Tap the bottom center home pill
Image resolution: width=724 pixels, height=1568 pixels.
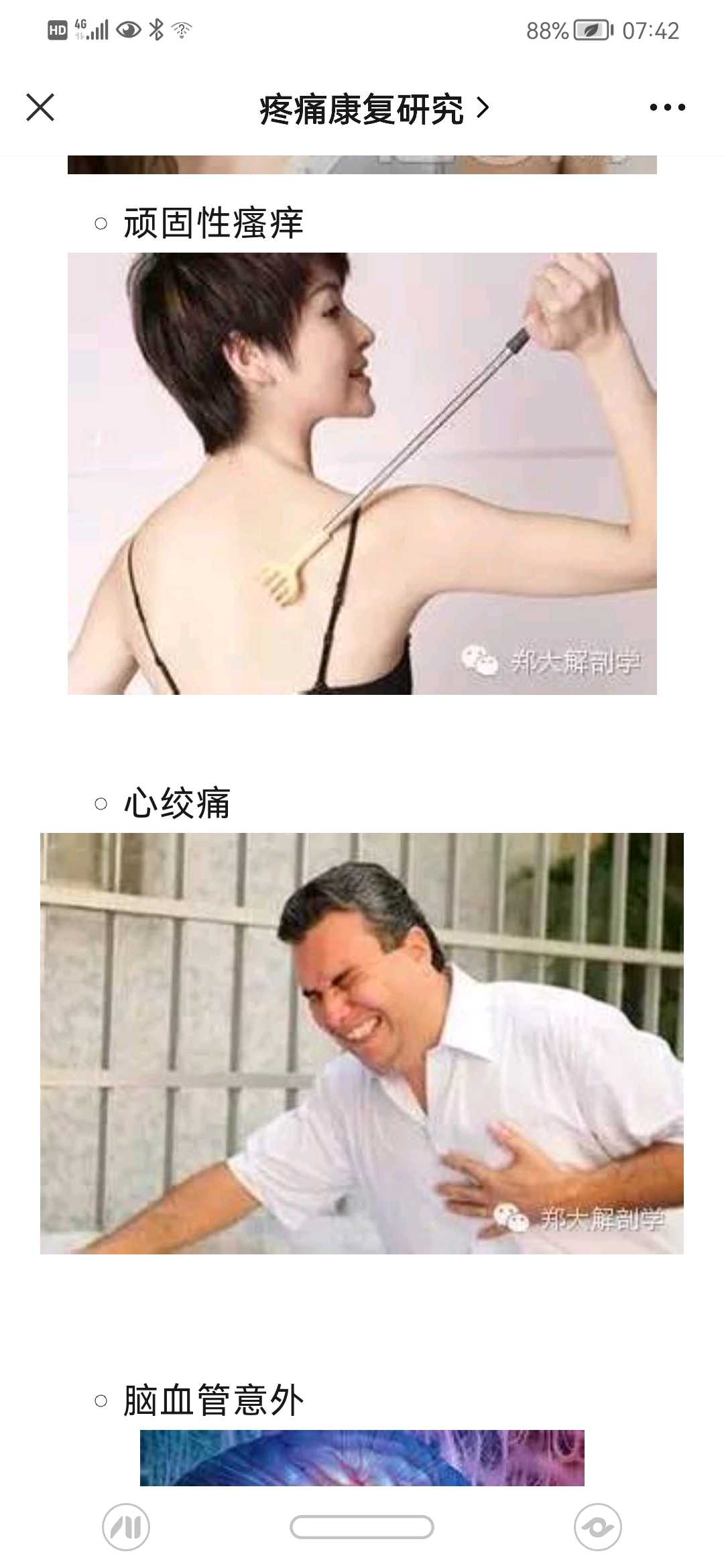pos(362,1527)
